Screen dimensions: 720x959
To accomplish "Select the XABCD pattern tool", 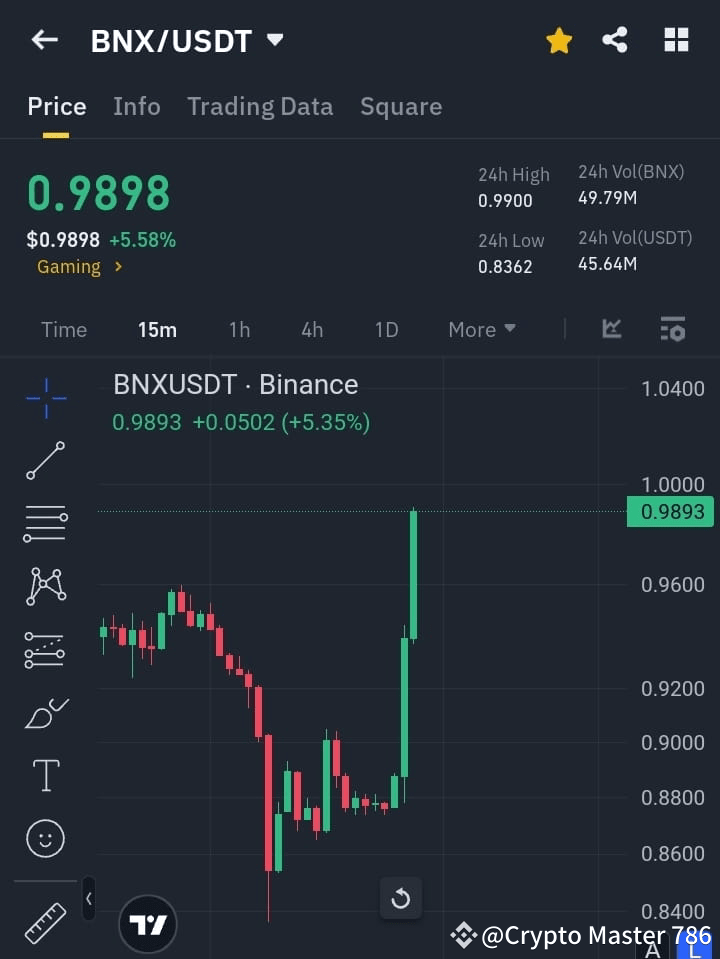I will (45, 587).
